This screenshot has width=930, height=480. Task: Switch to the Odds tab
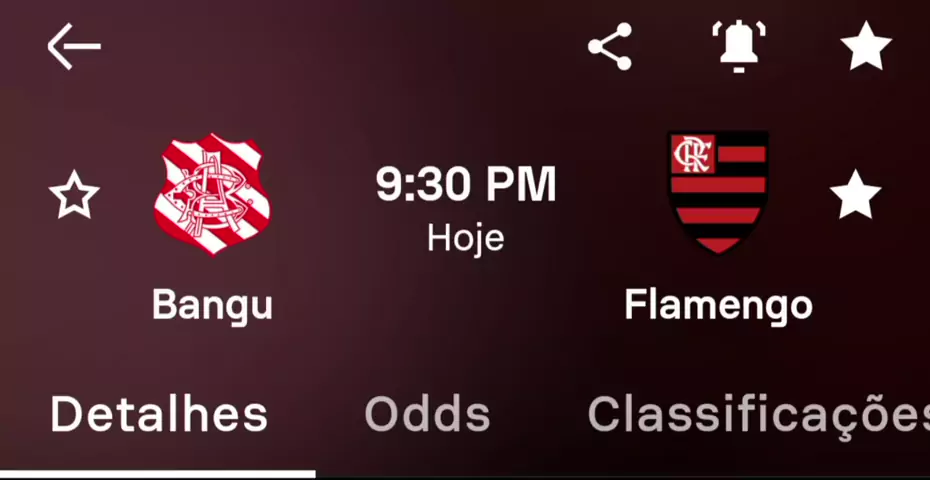[x=427, y=414]
